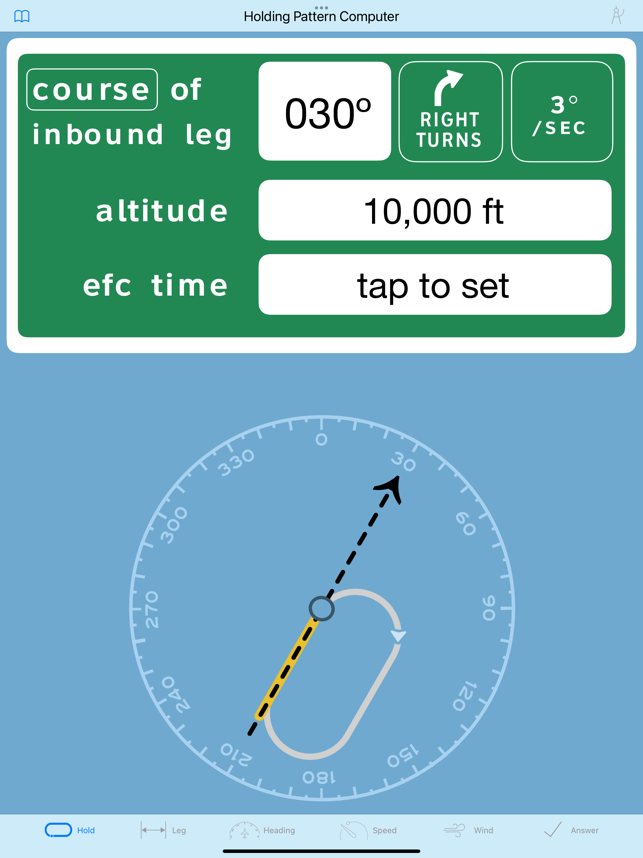Open the book icon in top bar
The image size is (643, 858).
click(21, 16)
